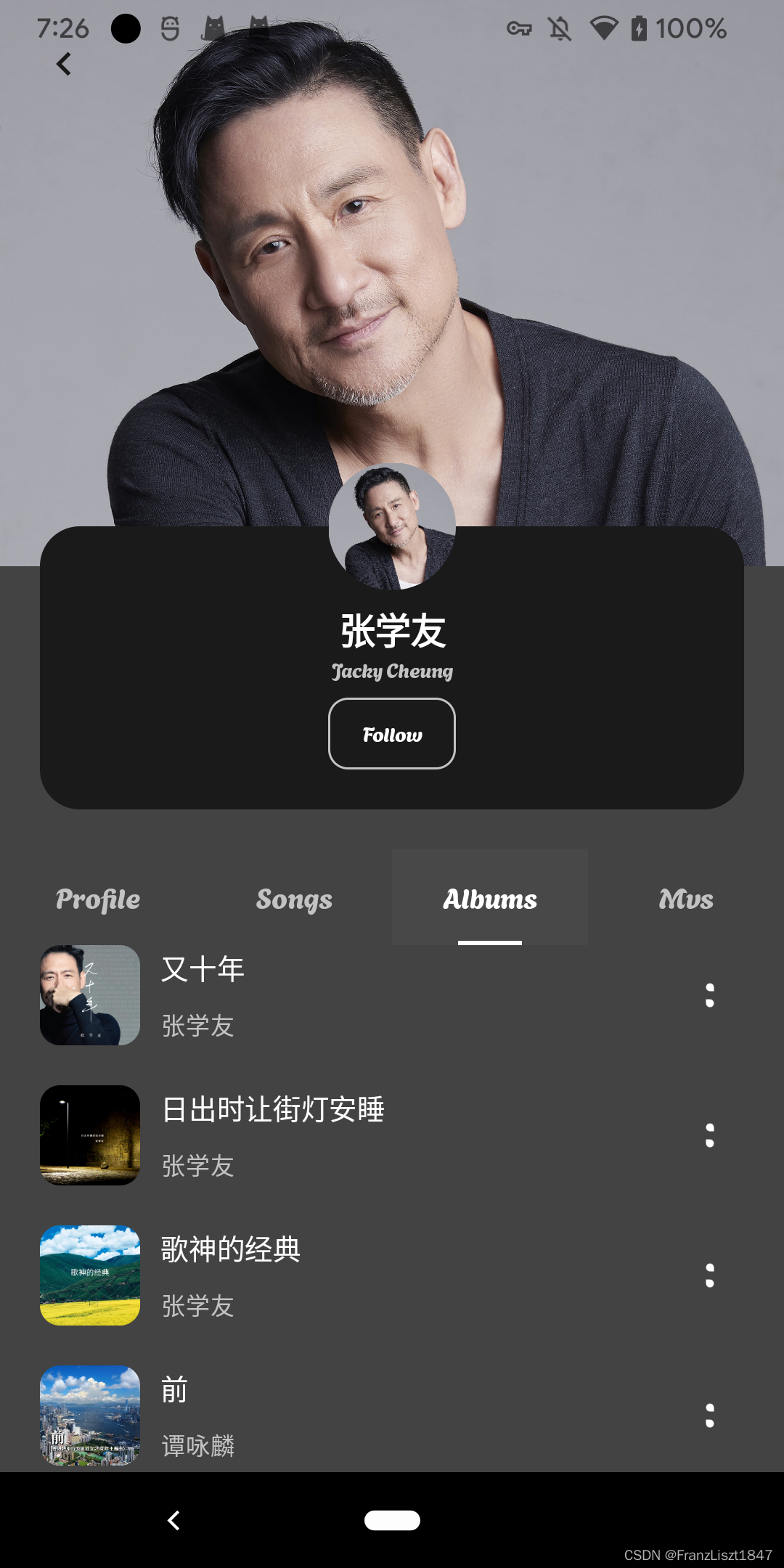Open more options for album 前

pyautogui.click(x=710, y=1416)
